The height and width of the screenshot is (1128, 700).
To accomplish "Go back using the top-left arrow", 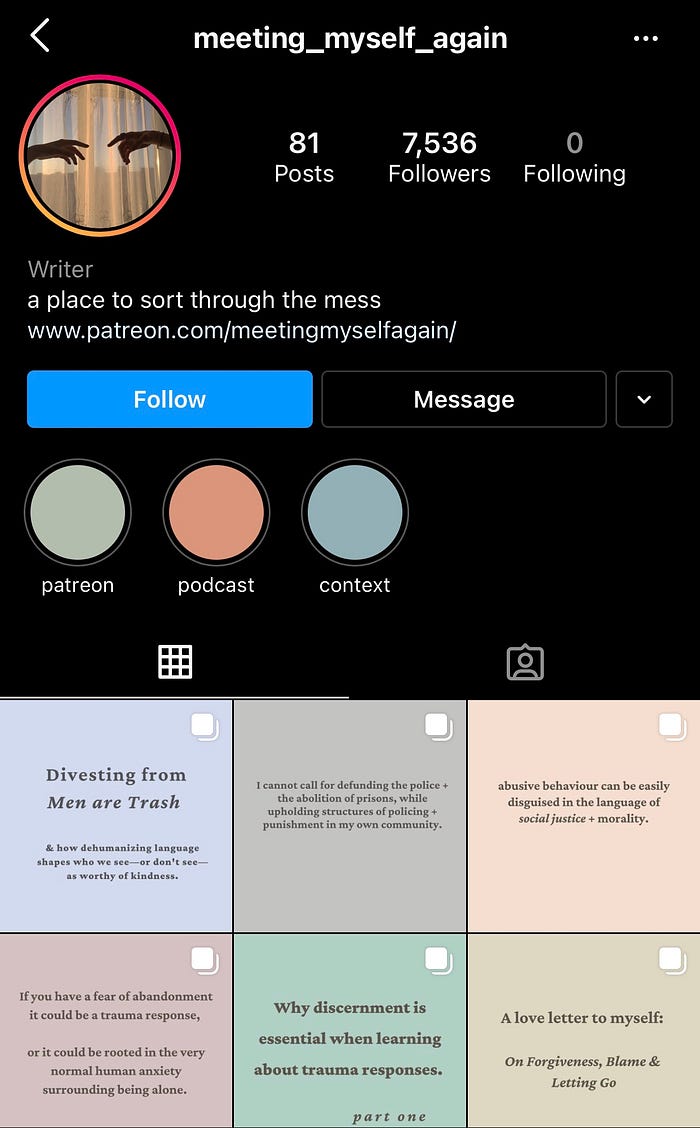I will (x=40, y=37).
